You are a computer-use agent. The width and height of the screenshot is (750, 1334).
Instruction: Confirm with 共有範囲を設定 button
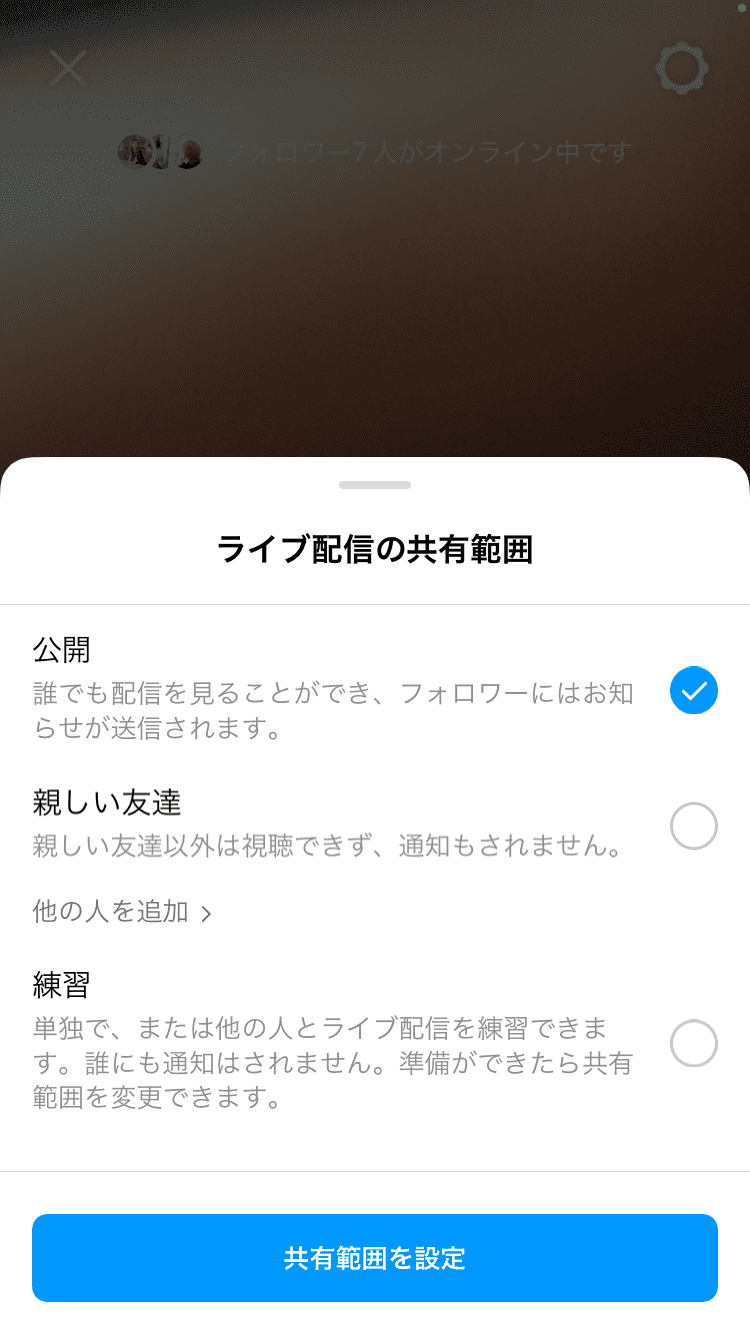click(x=375, y=1258)
